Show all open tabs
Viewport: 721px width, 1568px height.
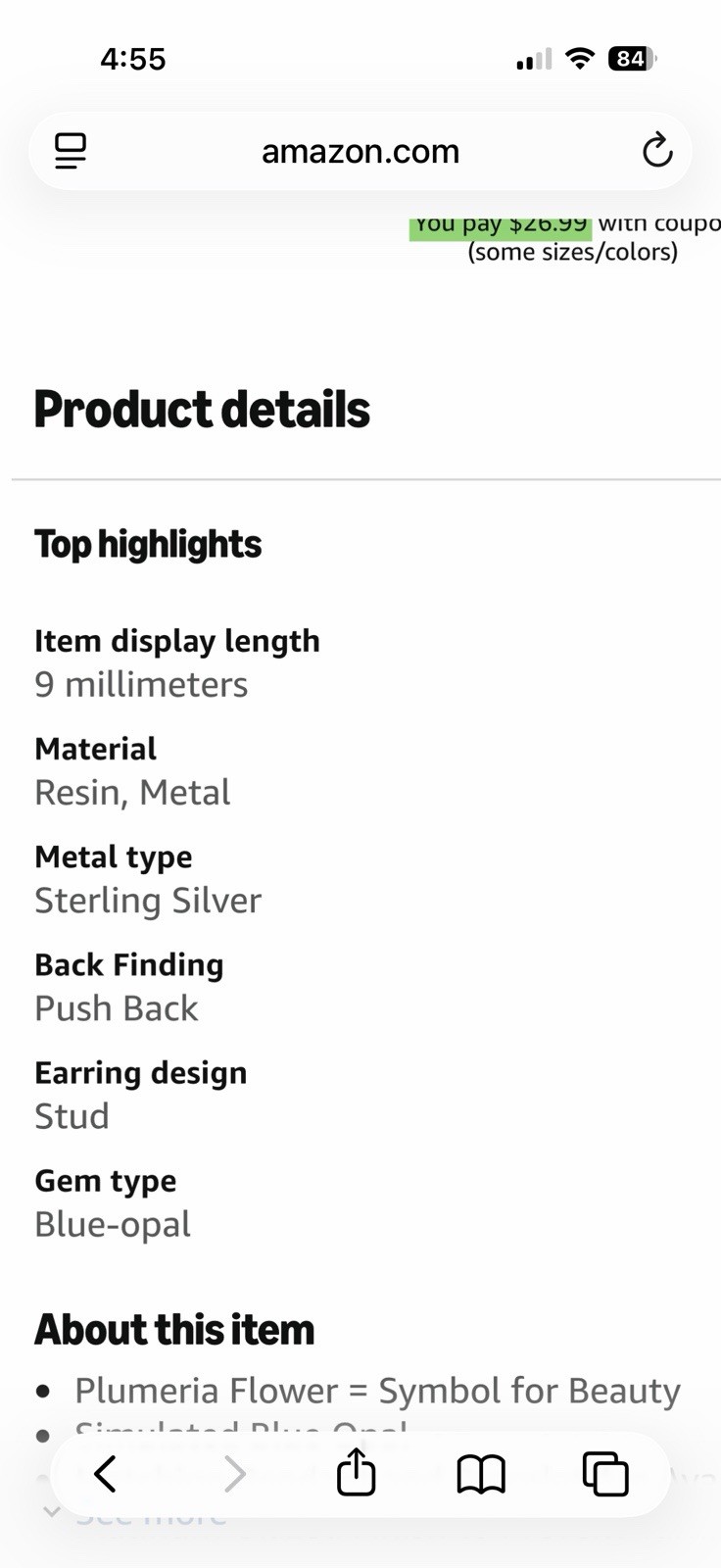[x=605, y=1474]
